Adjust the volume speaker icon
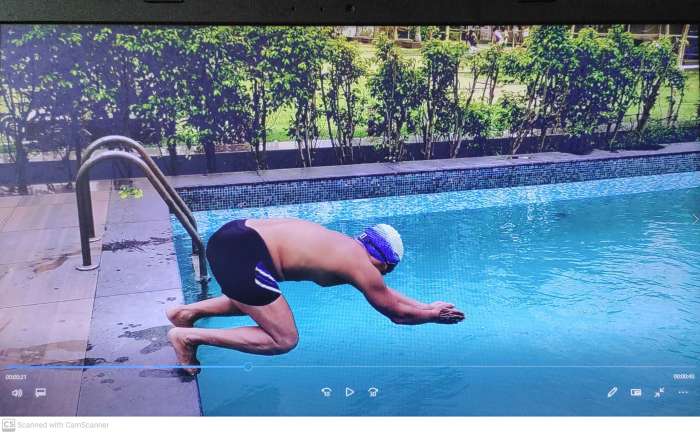 pyautogui.click(x=16, y=392)
